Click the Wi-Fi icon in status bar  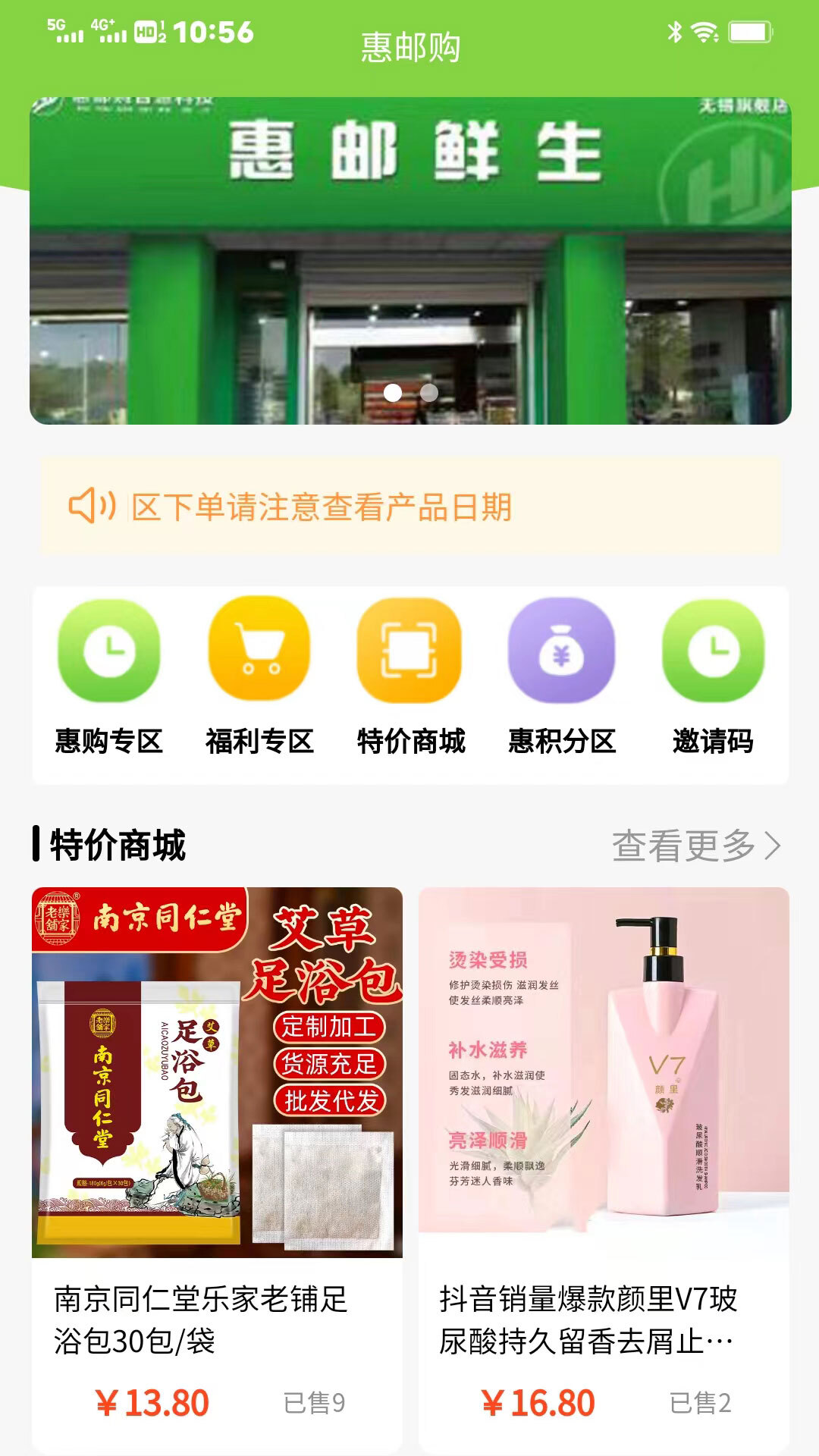(x=704, y=32)
